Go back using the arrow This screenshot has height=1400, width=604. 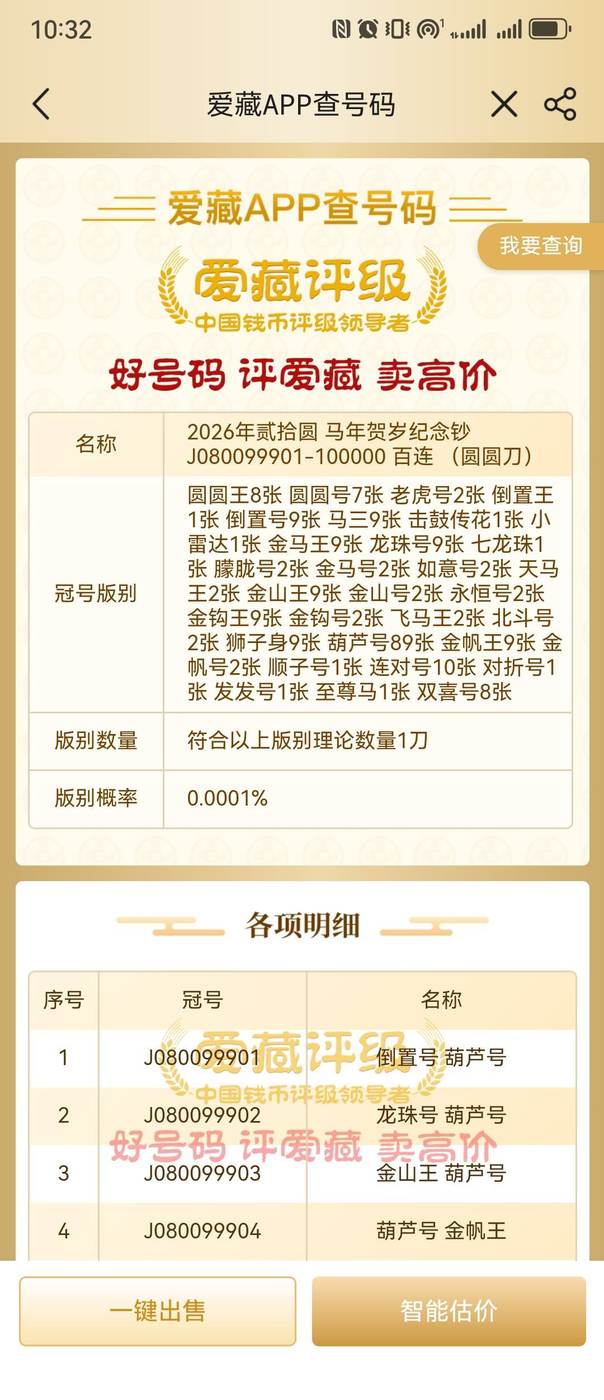point(41,104)
